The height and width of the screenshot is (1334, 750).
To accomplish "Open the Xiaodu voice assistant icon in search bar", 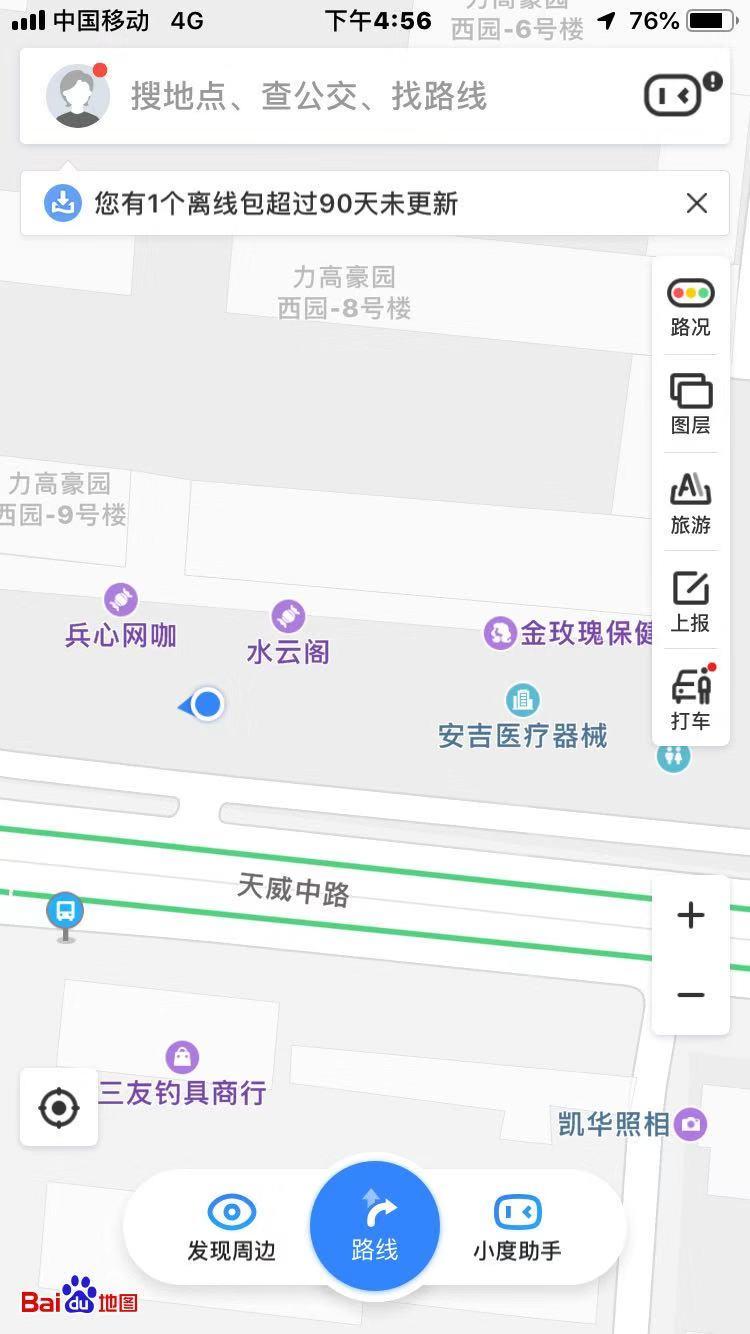I will pos(674,96).
